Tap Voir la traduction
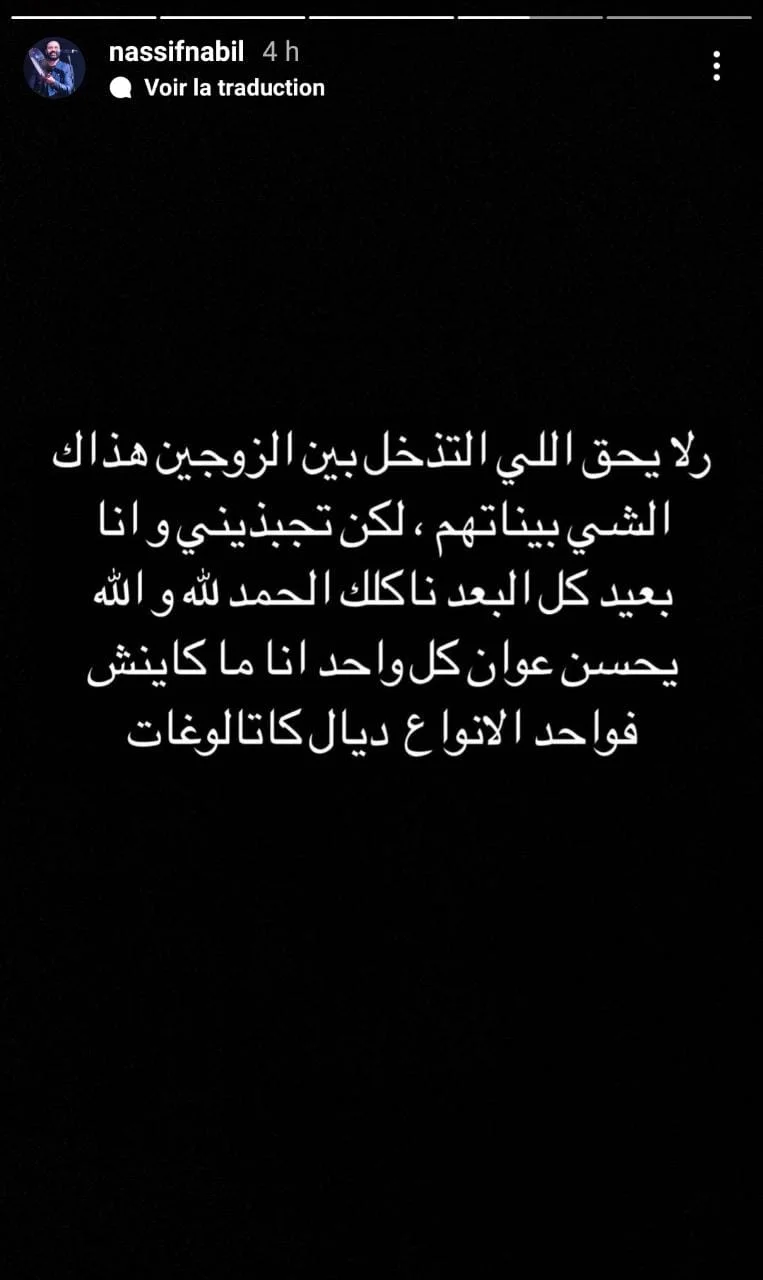Viewport: 763px width, 1280px height. tap(233, 88)
